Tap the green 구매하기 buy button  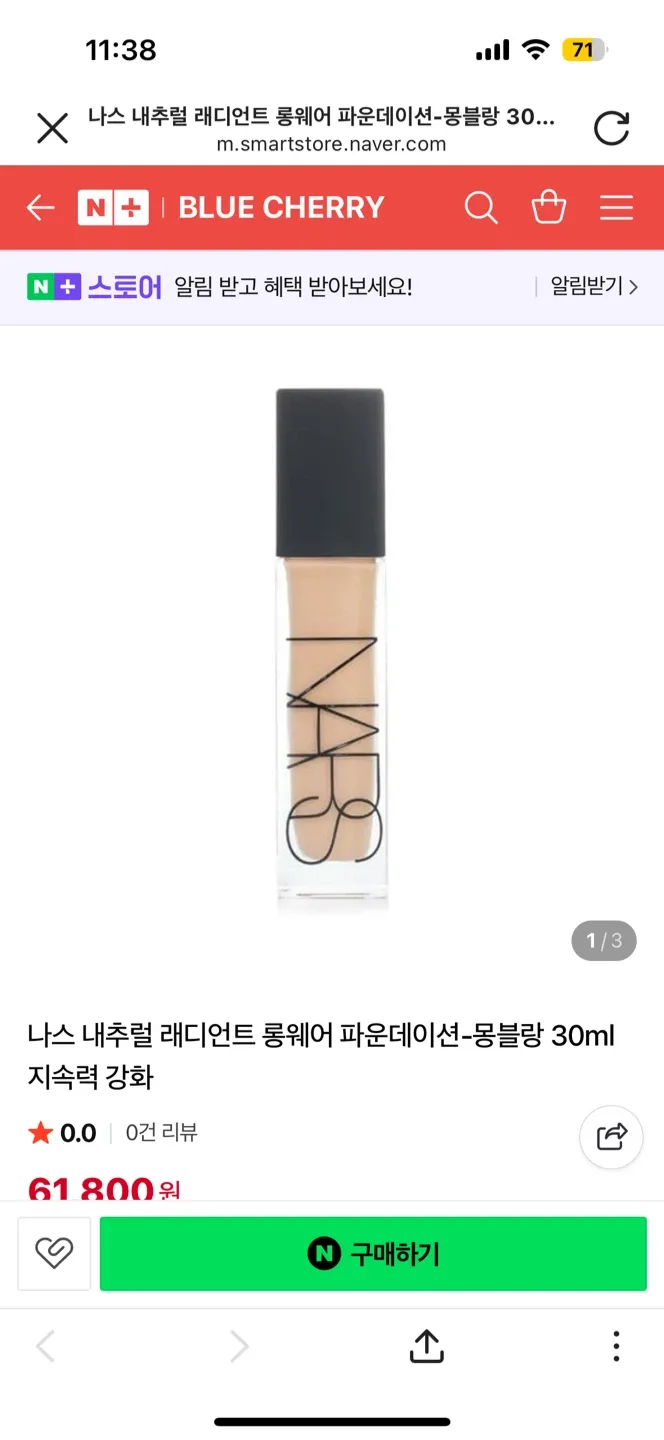373,1253
